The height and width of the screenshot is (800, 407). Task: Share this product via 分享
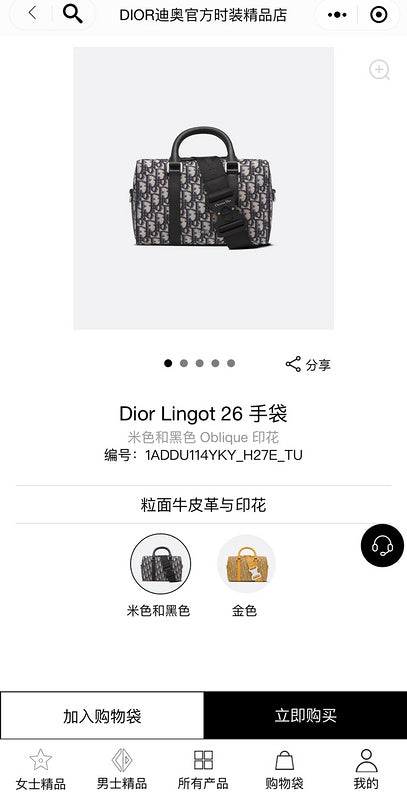click(308, 364)
